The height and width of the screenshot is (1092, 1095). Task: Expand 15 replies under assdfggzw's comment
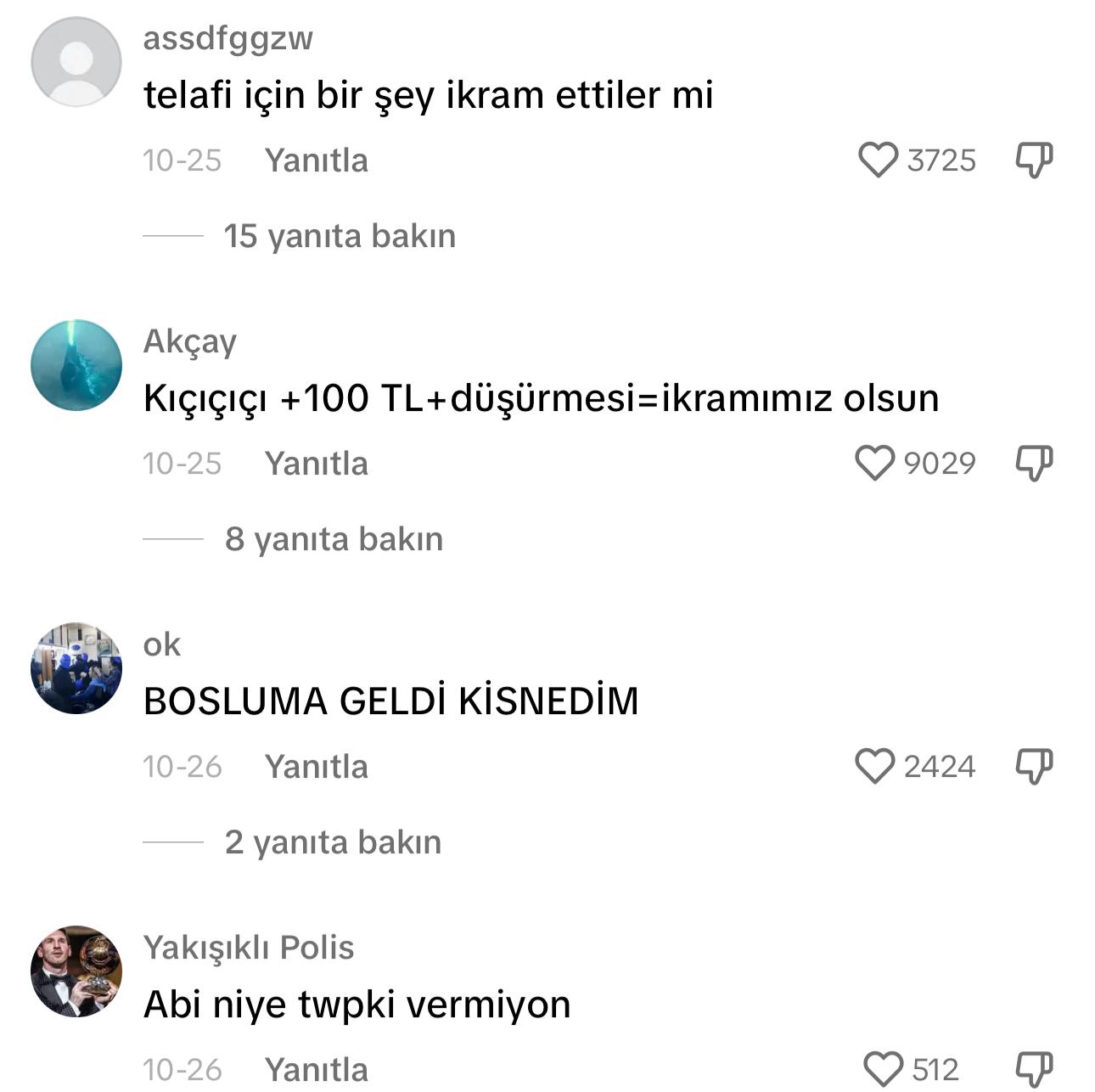coord(340,236)
